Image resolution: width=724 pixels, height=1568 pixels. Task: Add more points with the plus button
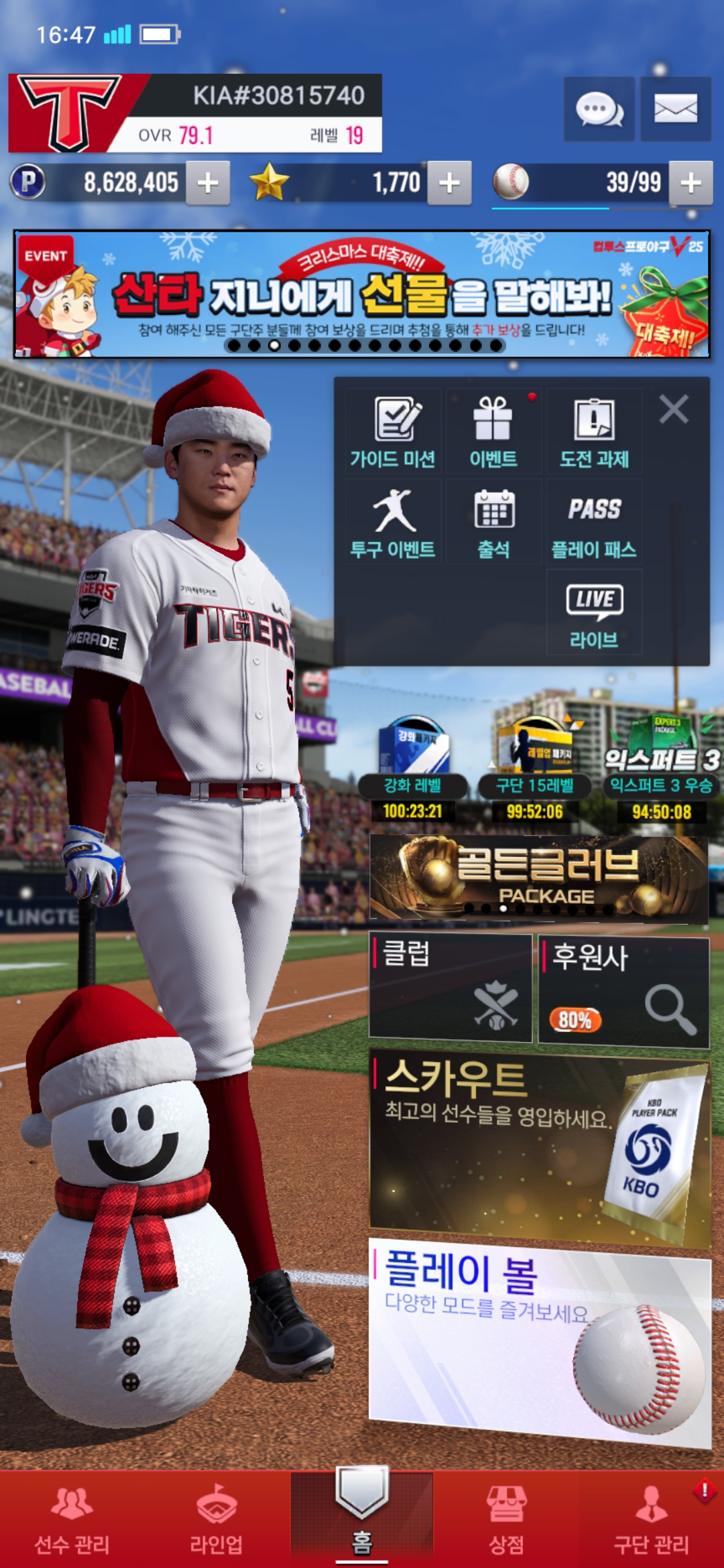pos(208,183)
